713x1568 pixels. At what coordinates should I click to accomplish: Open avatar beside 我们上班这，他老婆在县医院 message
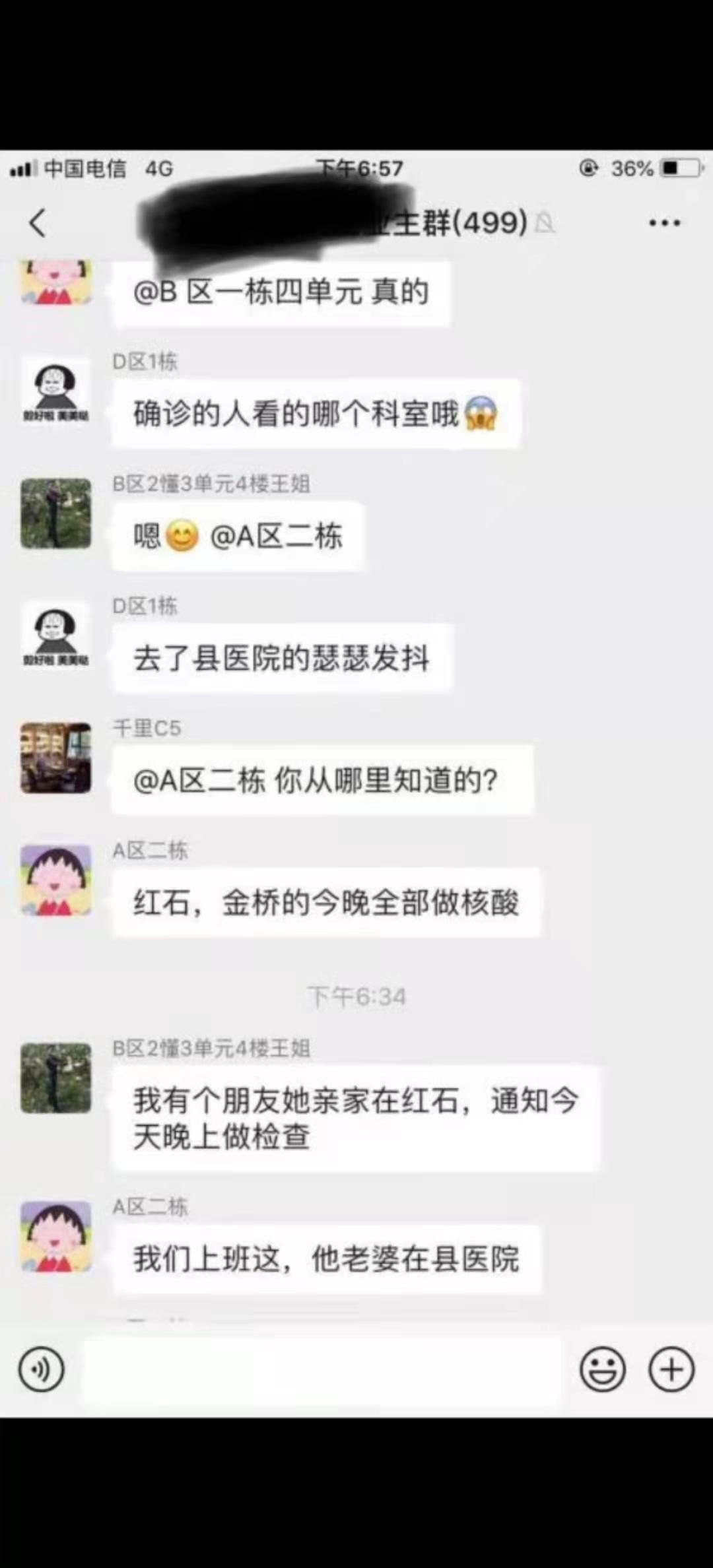pos(56,1236)
